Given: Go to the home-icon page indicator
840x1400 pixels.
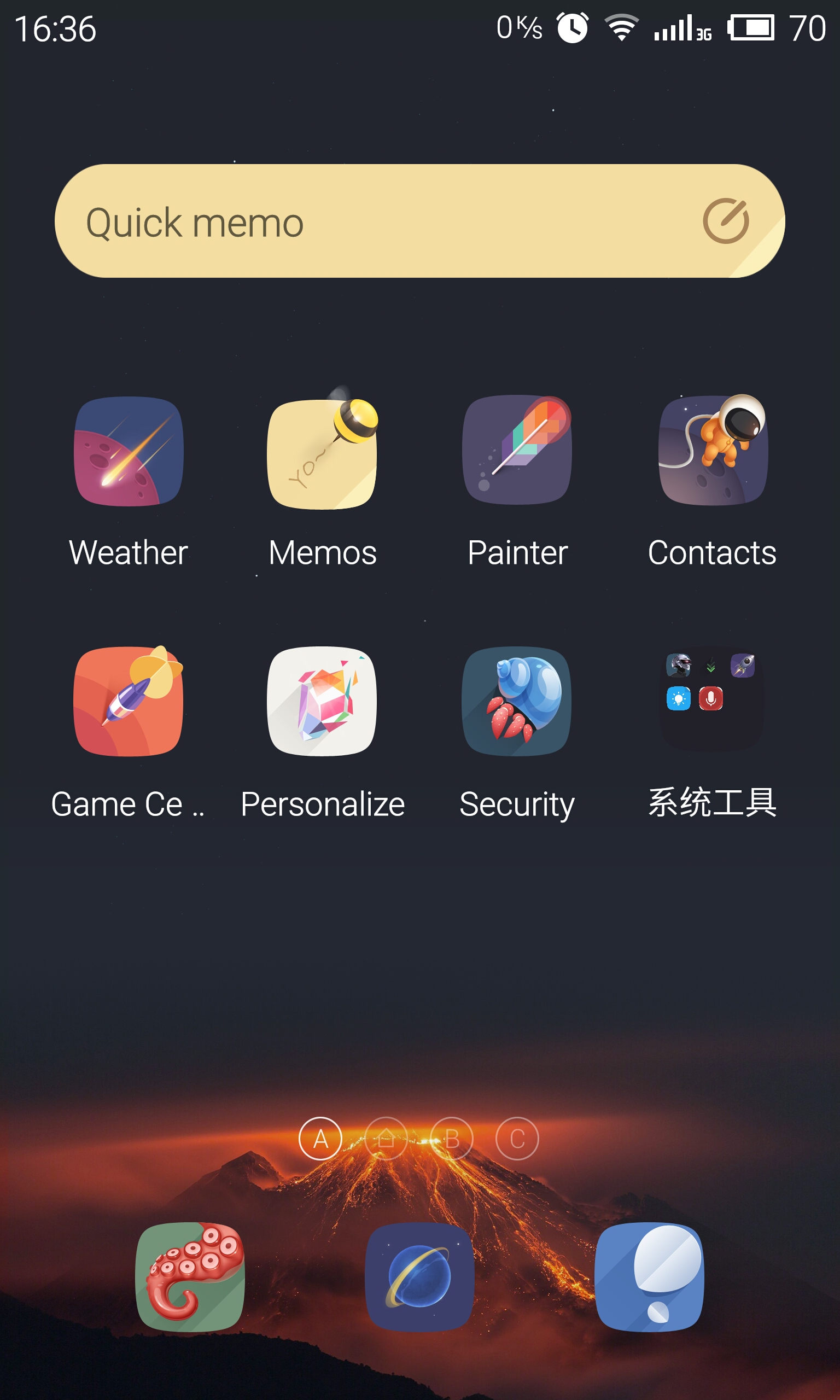Looking at the screenshot, I should [x=386, y=1139].
